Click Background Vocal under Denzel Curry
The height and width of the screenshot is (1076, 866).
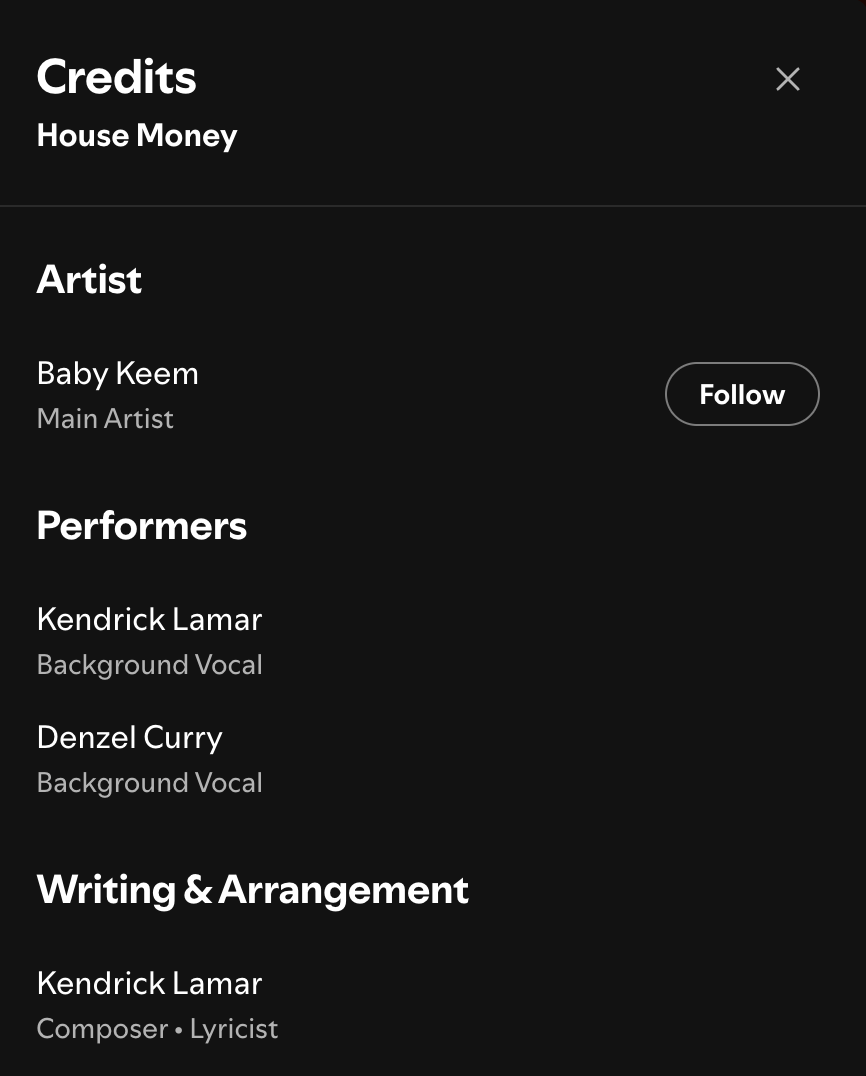tap(149, 782)
